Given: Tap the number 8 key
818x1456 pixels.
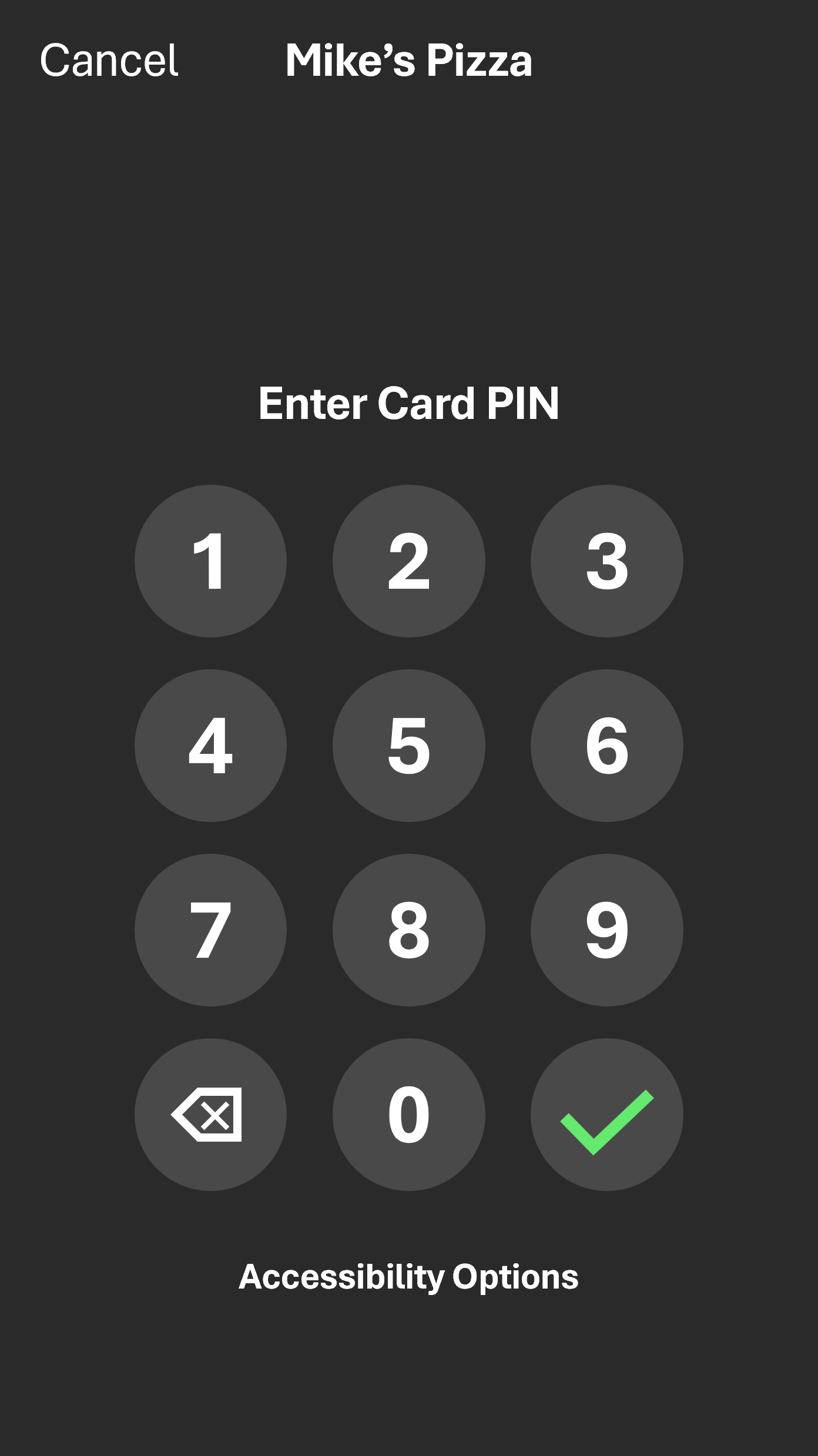Looking at the screenshot, I should pos(409,930).
